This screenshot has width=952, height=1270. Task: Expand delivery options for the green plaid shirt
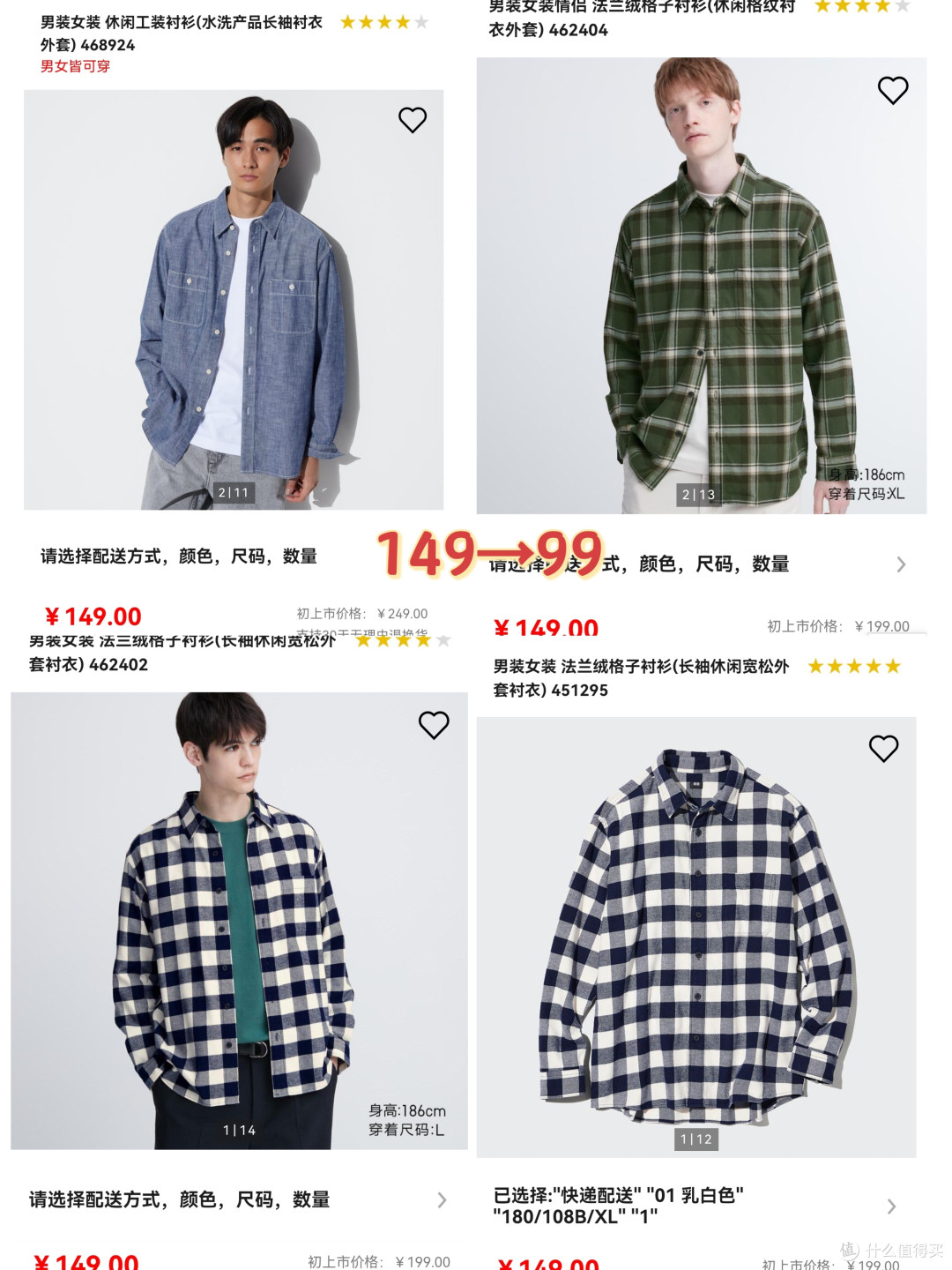tap(898, 564)
